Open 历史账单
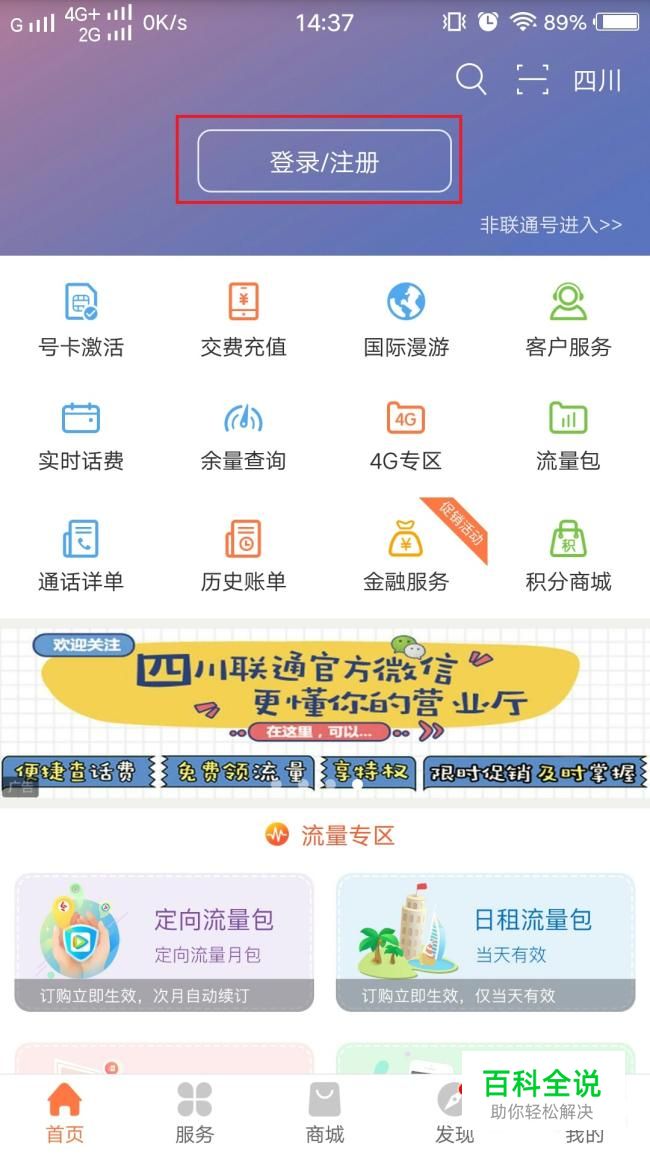 [x=243, y=555]
